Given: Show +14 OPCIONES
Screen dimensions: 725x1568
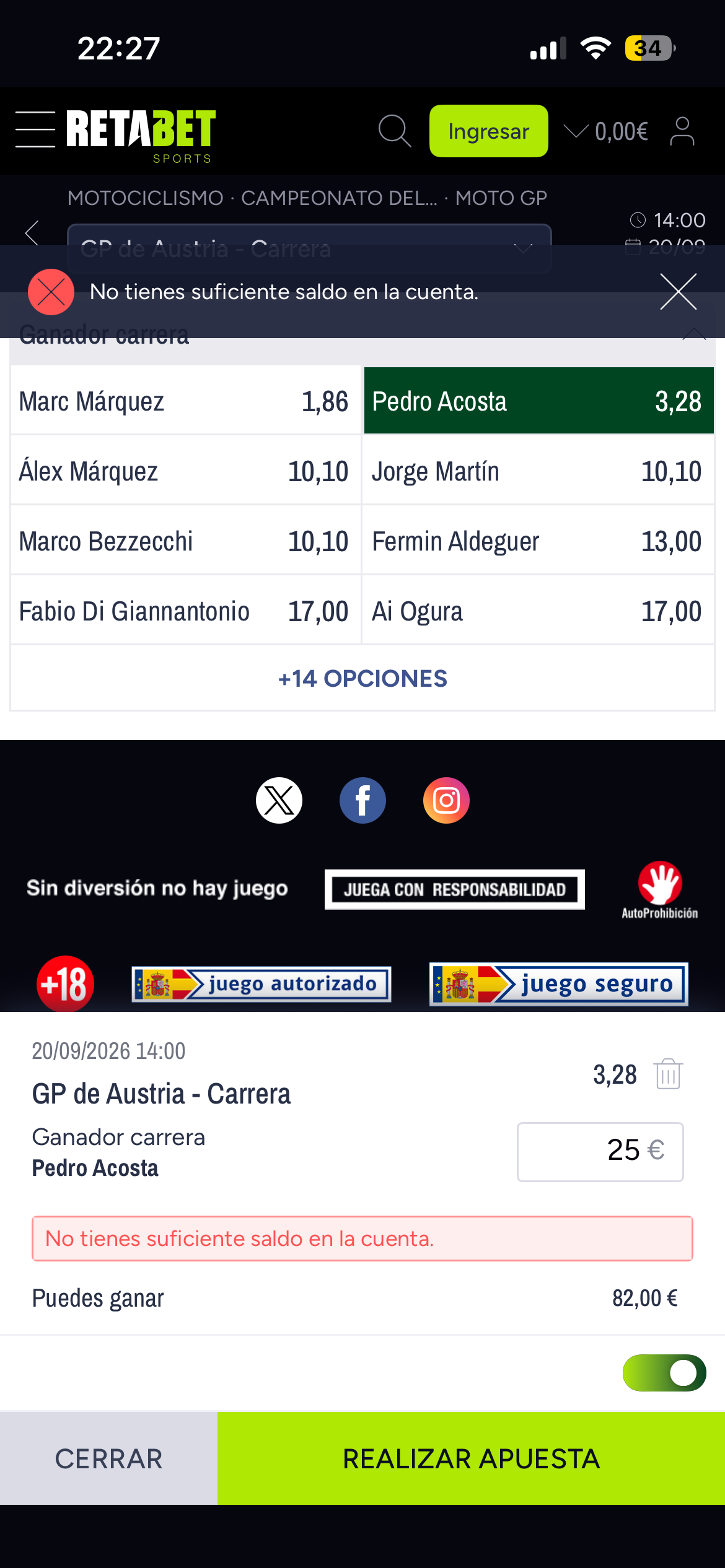Looking at the screenshot, I should pyautogui.click(x=362, y=678).
